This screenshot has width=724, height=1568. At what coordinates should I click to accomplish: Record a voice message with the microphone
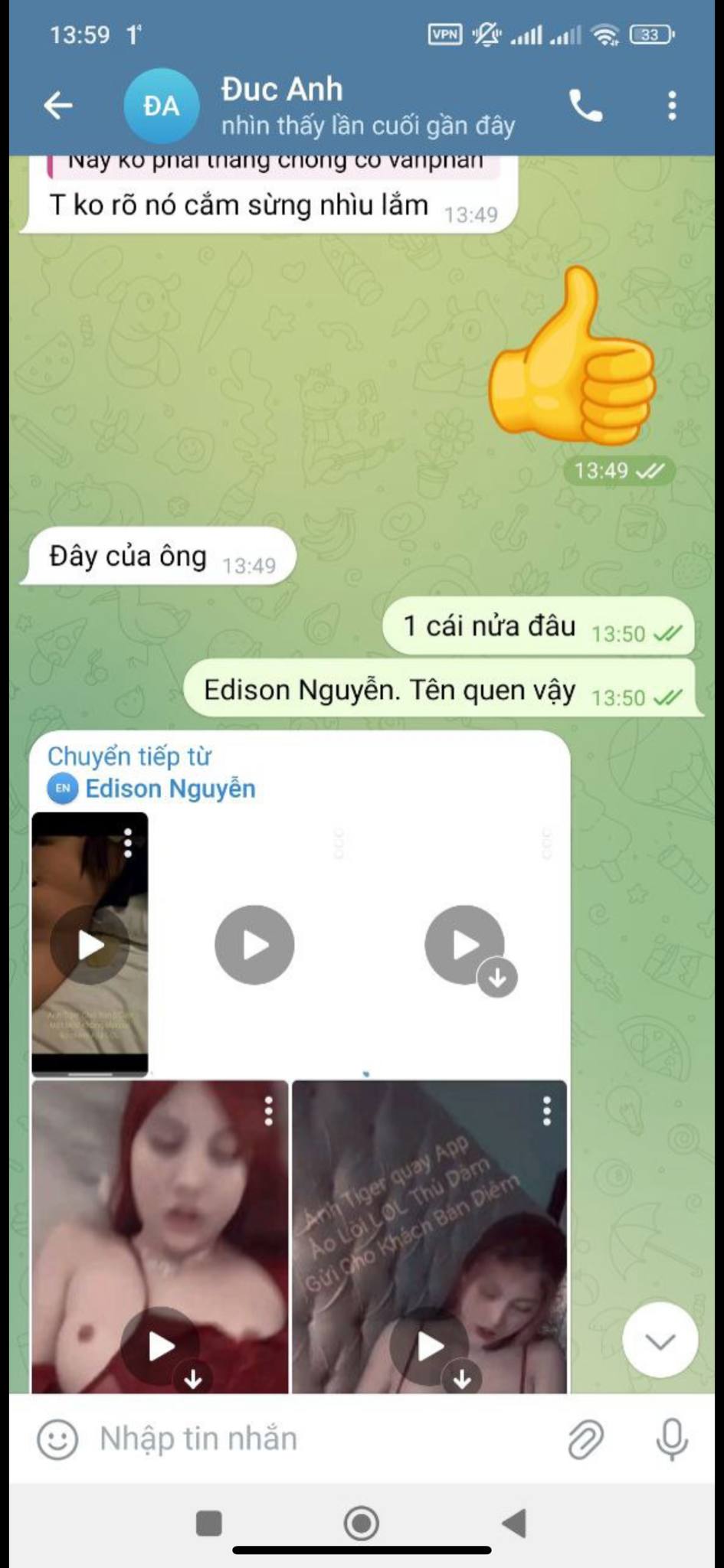672,1439
